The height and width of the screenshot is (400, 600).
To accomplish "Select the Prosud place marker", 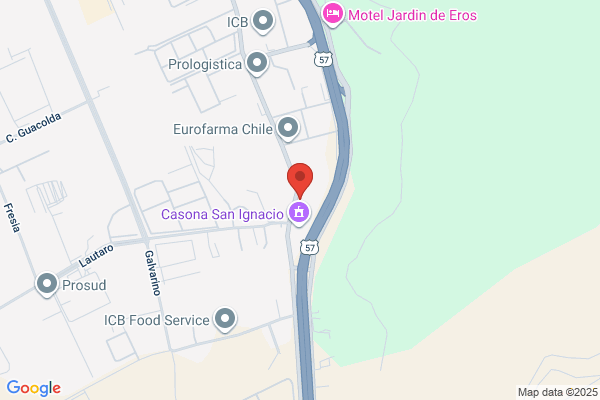I will [x=47, y=284].
